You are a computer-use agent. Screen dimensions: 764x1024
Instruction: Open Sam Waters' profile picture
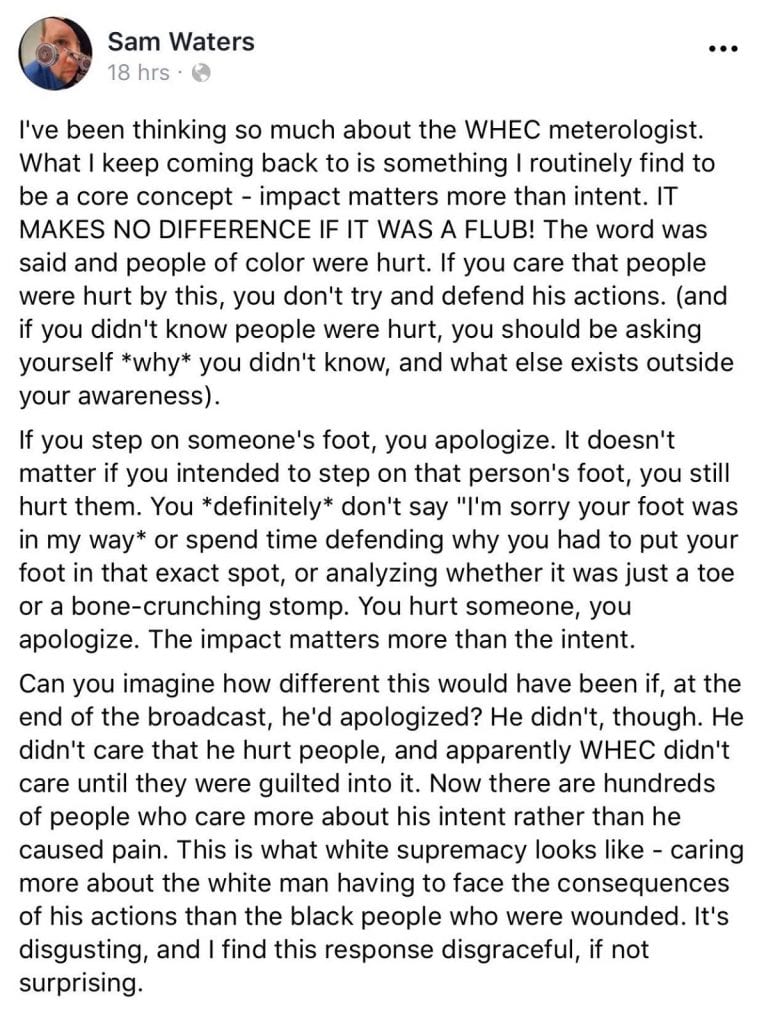point(55,54)
